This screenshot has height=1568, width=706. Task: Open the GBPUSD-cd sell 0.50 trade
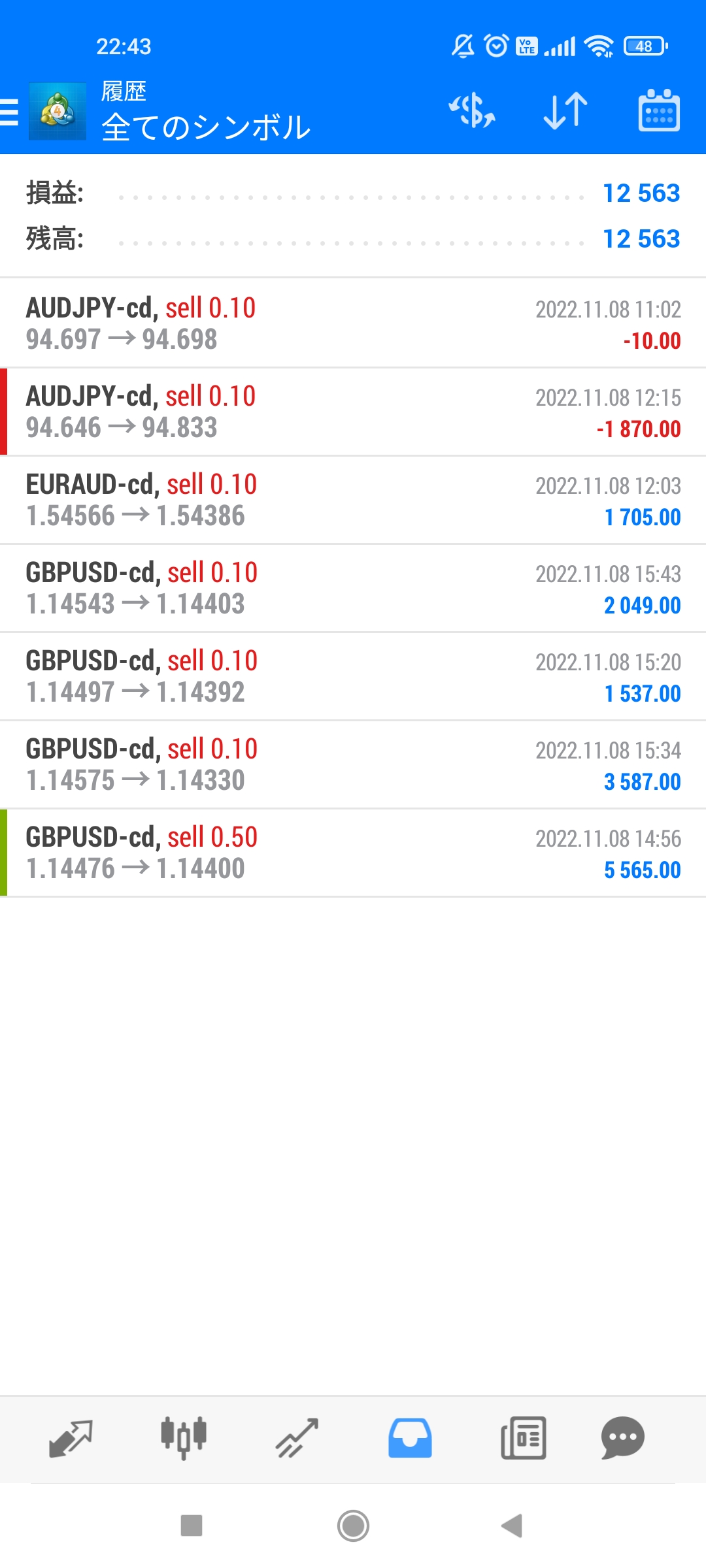click(353, 853)
